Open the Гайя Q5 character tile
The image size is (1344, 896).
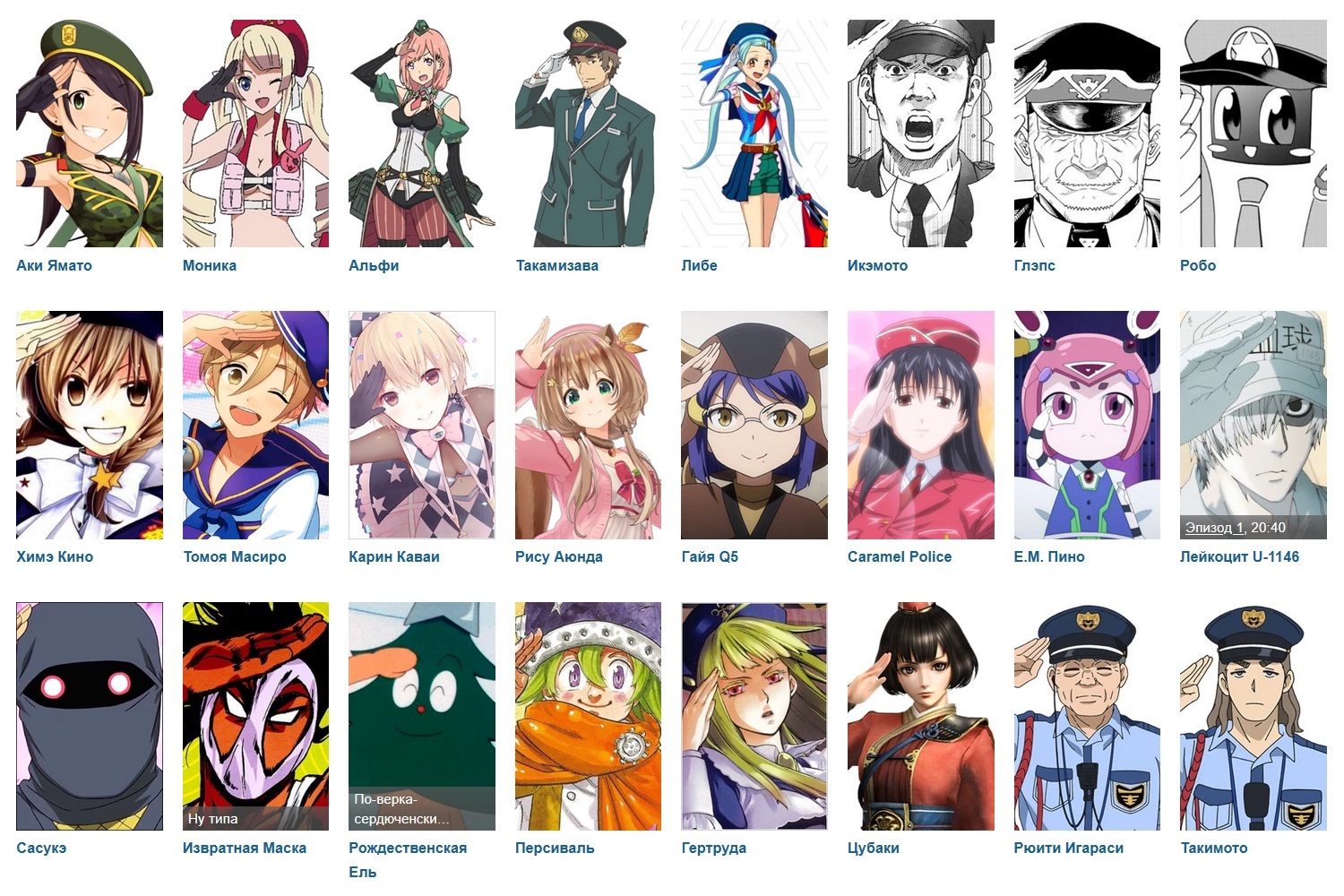point(754,426)
